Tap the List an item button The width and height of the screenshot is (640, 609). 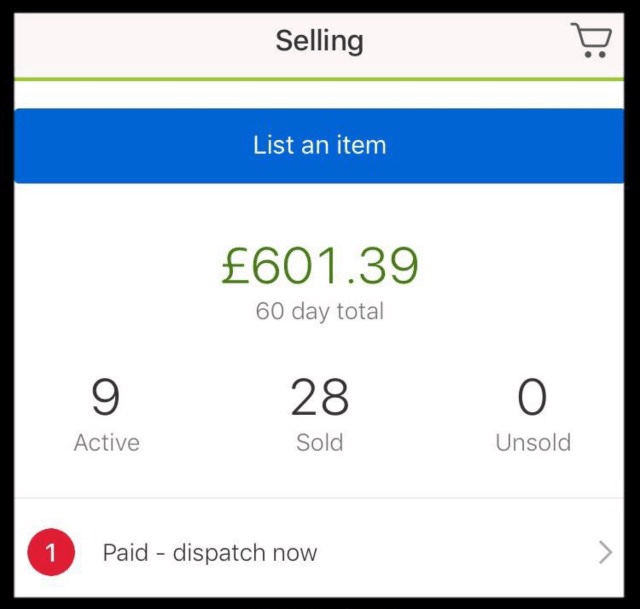(319, 146)
